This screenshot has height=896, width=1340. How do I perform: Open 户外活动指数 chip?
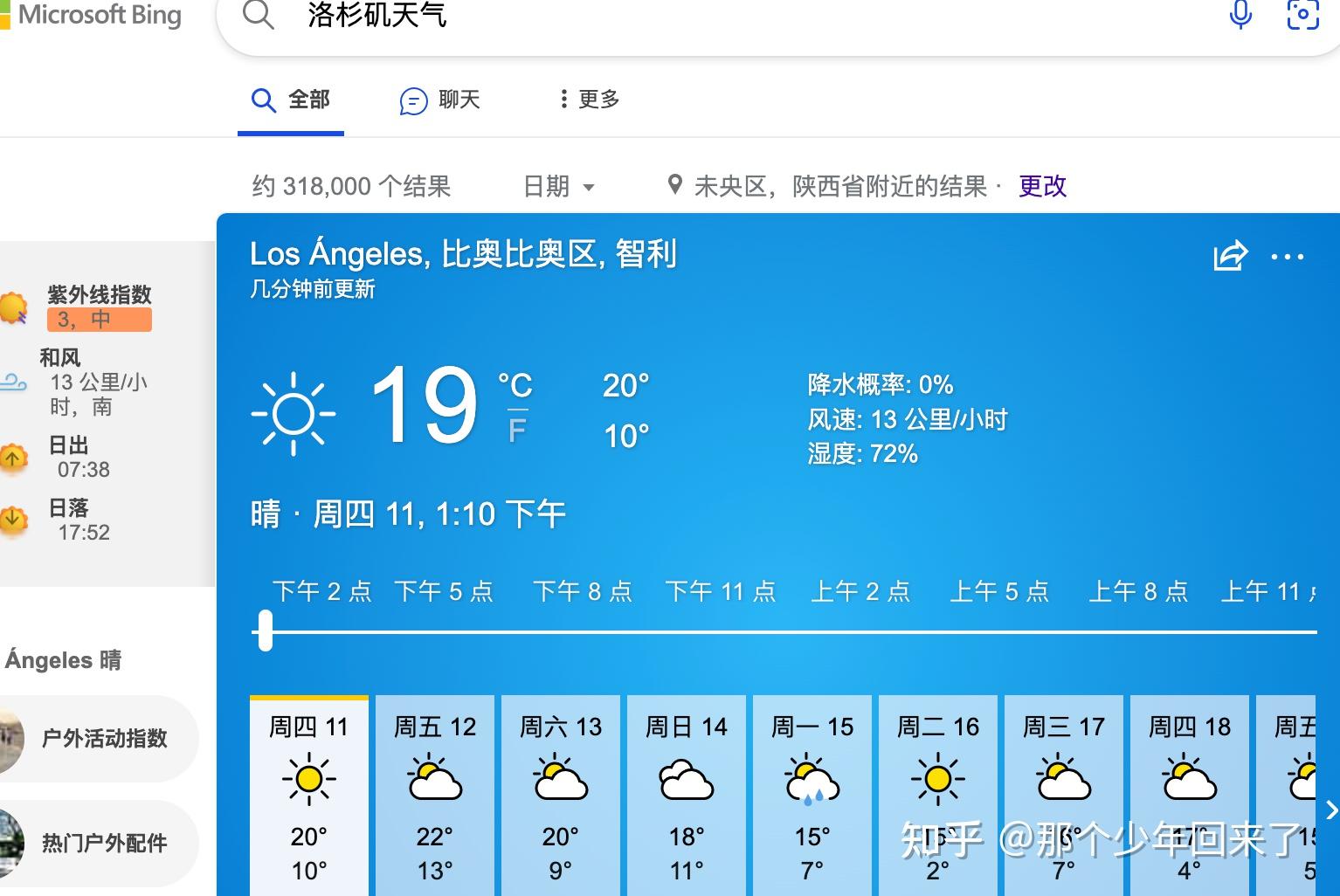pyautogui.click(x=103, y=739)
